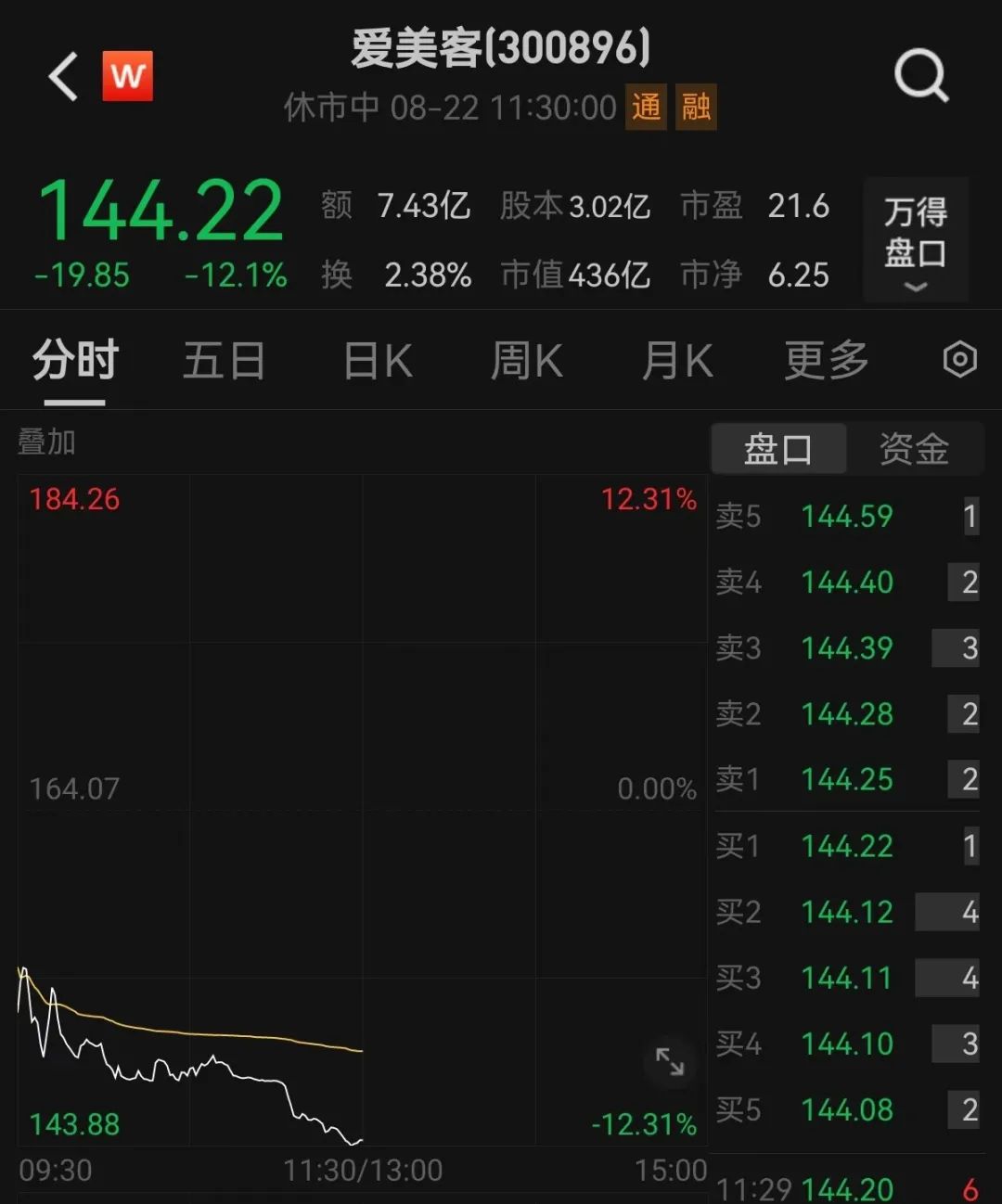Switch to the 资金 tab
The width and height of the screenshot is (1002, 1204).
tap(914, 450)
